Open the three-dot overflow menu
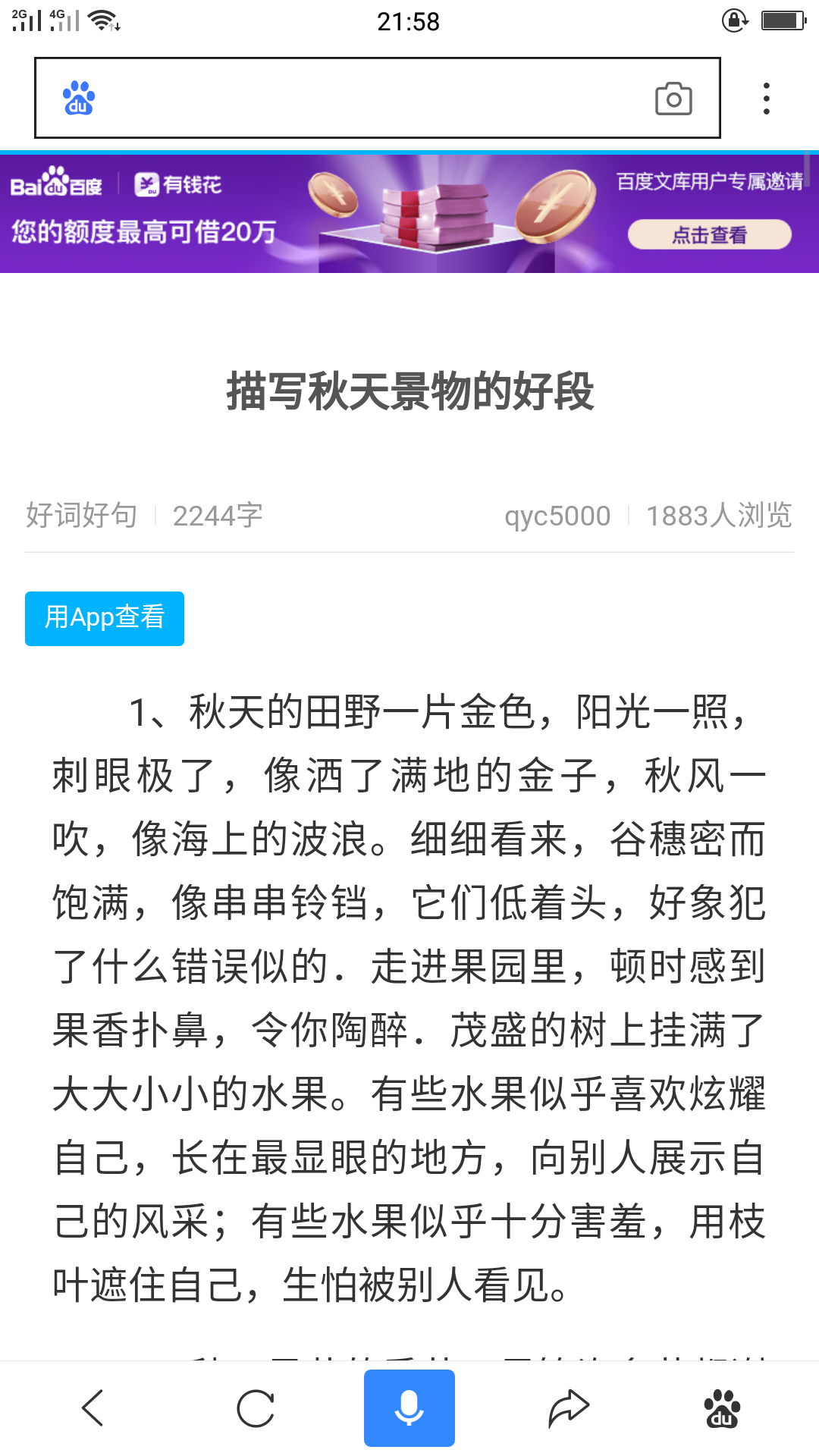Screen dimensions: 819x1456 pyautogui.click(x=767, y=99)
